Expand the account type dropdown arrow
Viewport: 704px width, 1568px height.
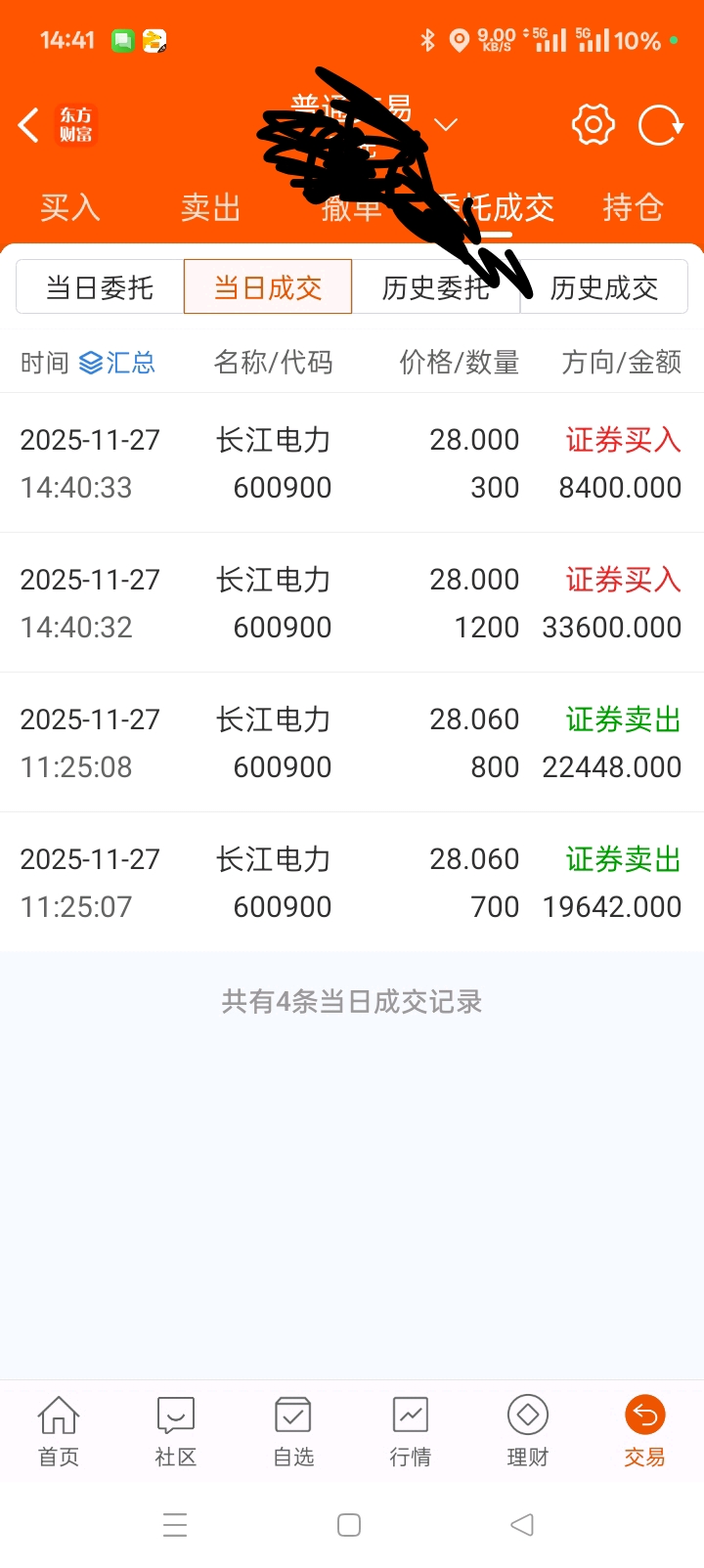point(446,125)
